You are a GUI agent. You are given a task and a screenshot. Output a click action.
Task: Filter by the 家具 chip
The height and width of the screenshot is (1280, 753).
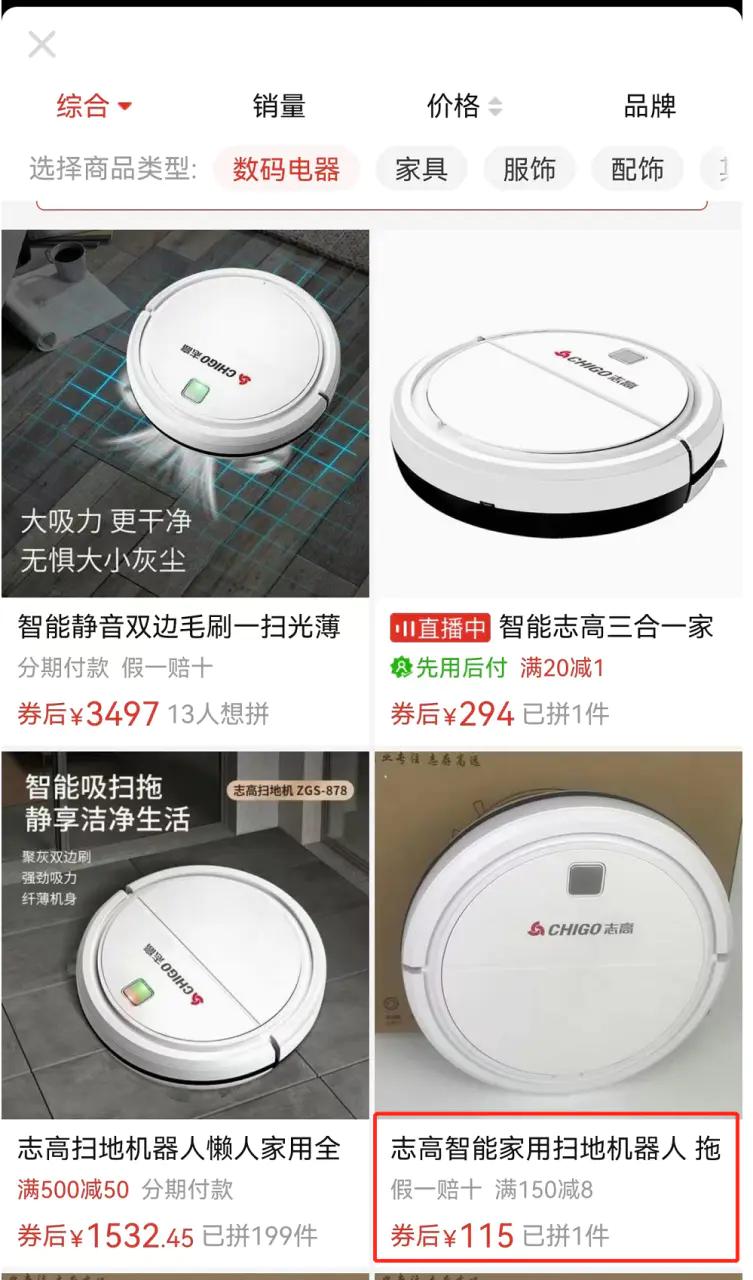pyautogui.click(x=421, y=169)
